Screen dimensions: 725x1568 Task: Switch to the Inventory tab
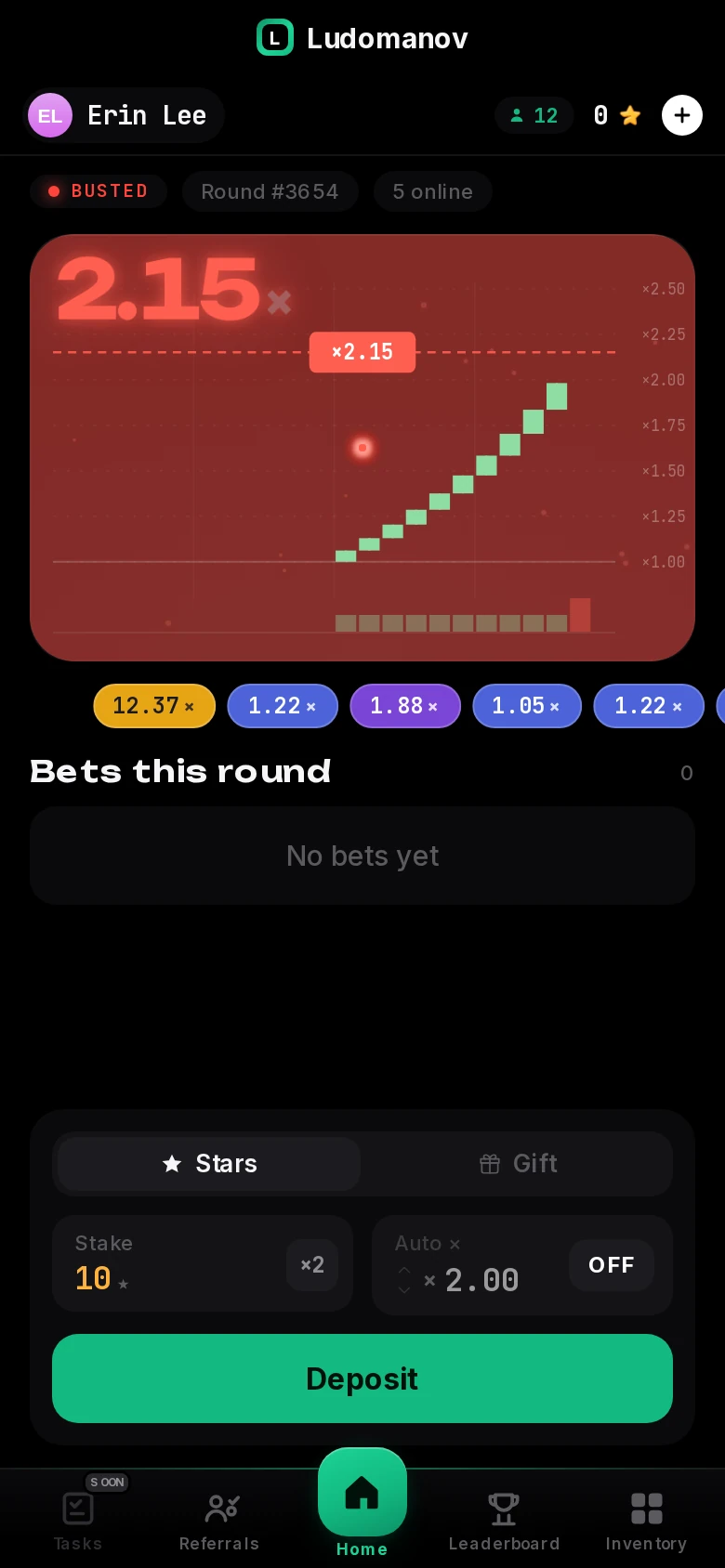[646, 1522]
